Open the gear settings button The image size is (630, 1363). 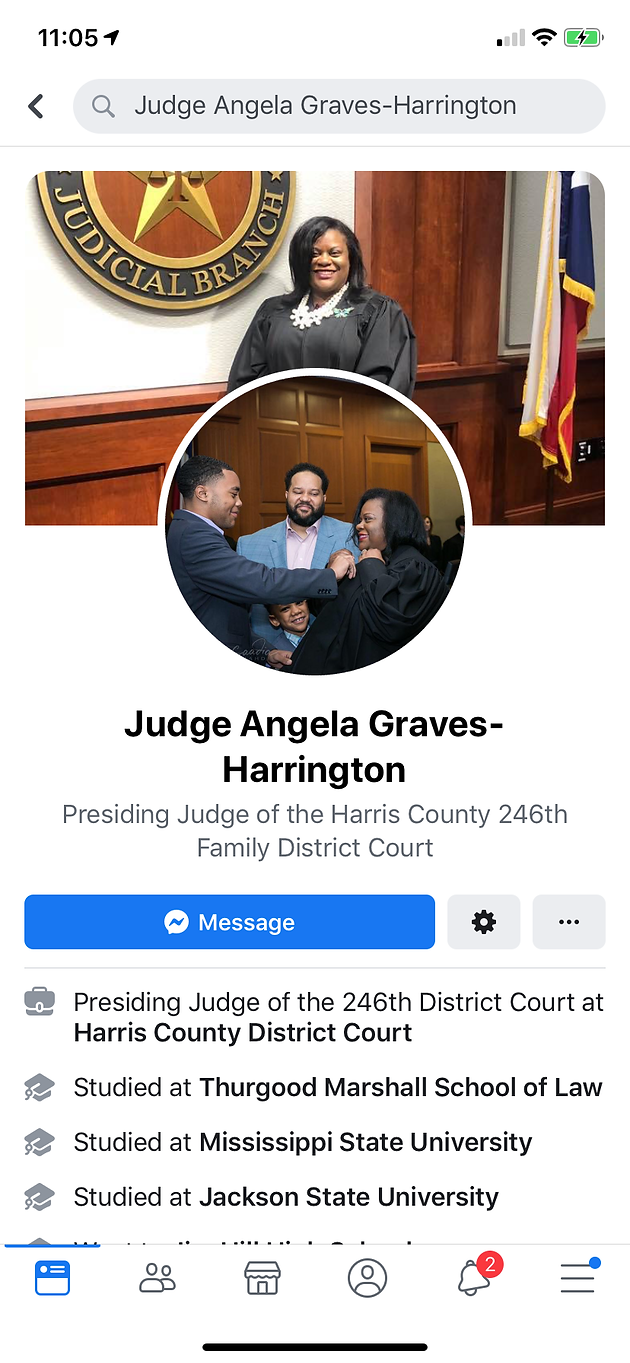click(484, 922)
